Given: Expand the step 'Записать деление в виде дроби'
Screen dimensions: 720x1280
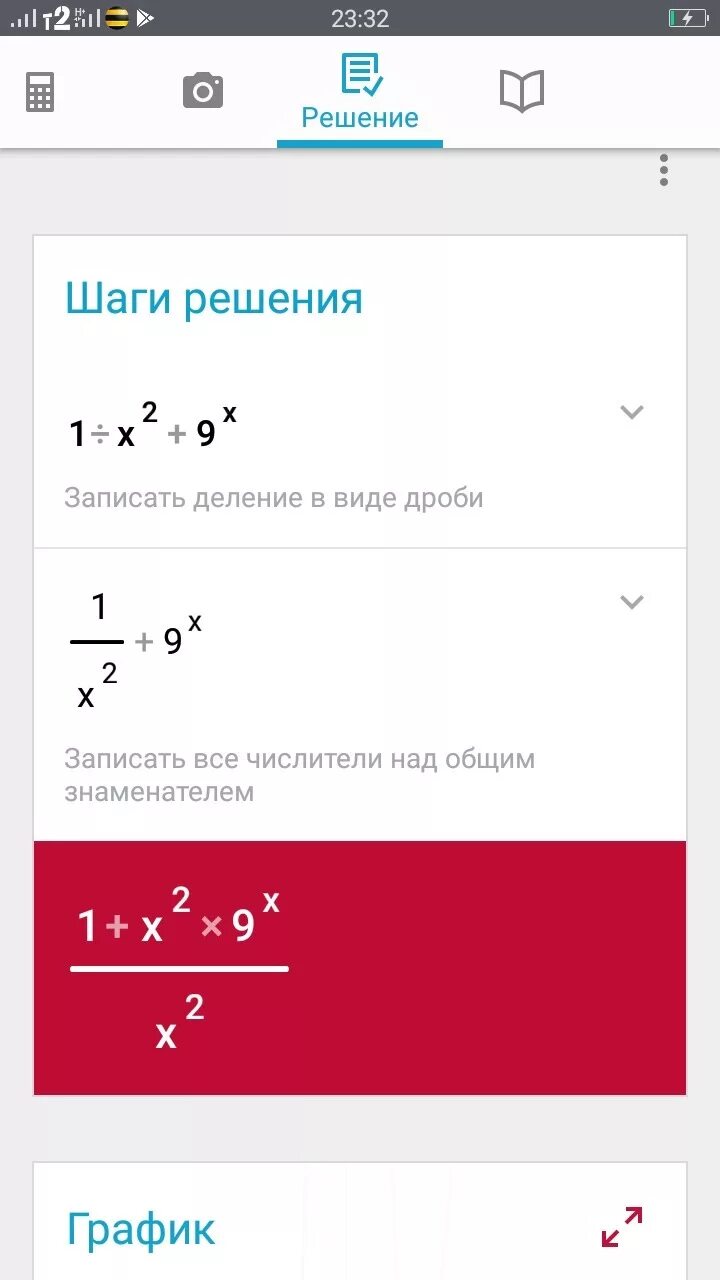Looking at the screenshot, I should pos(631,412).
